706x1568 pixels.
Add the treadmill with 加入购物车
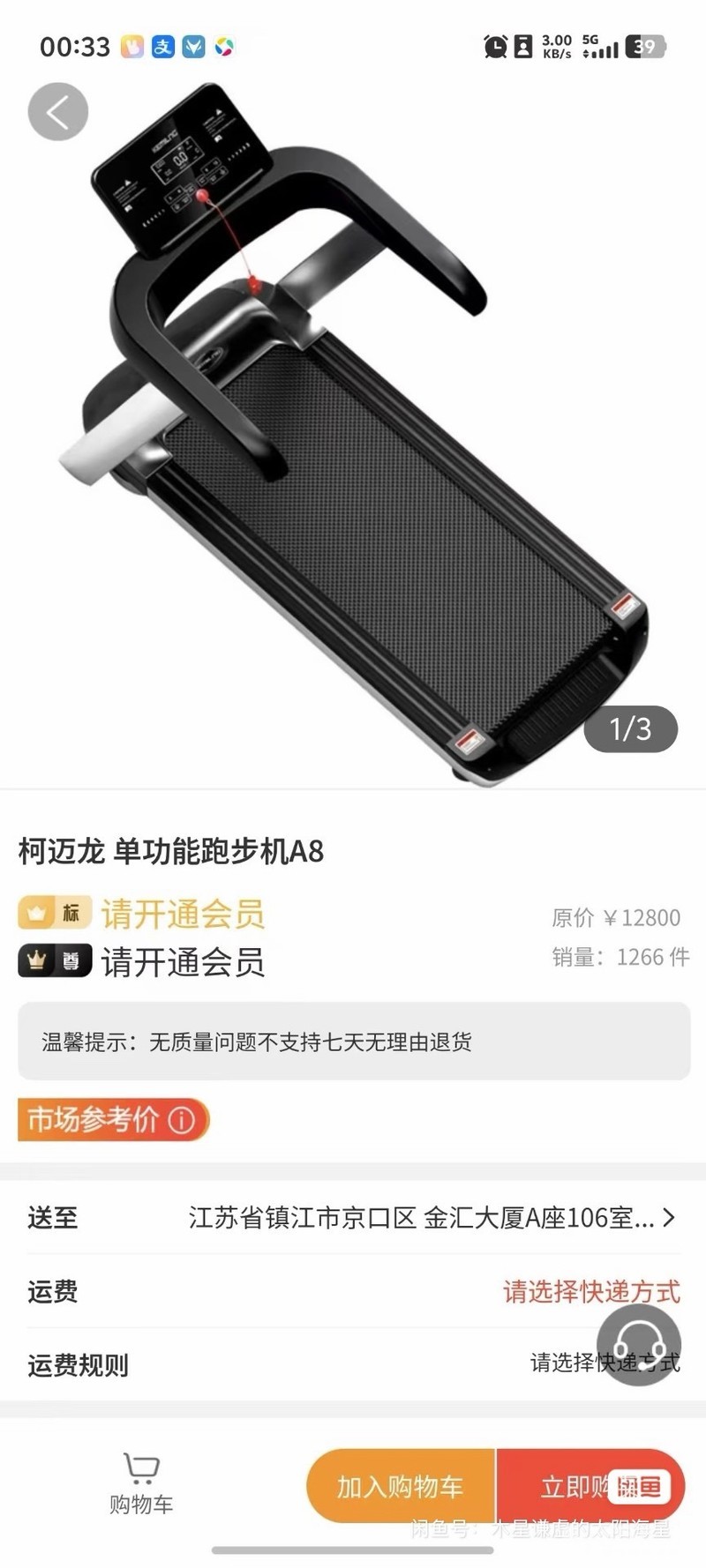click(401, 1487)
